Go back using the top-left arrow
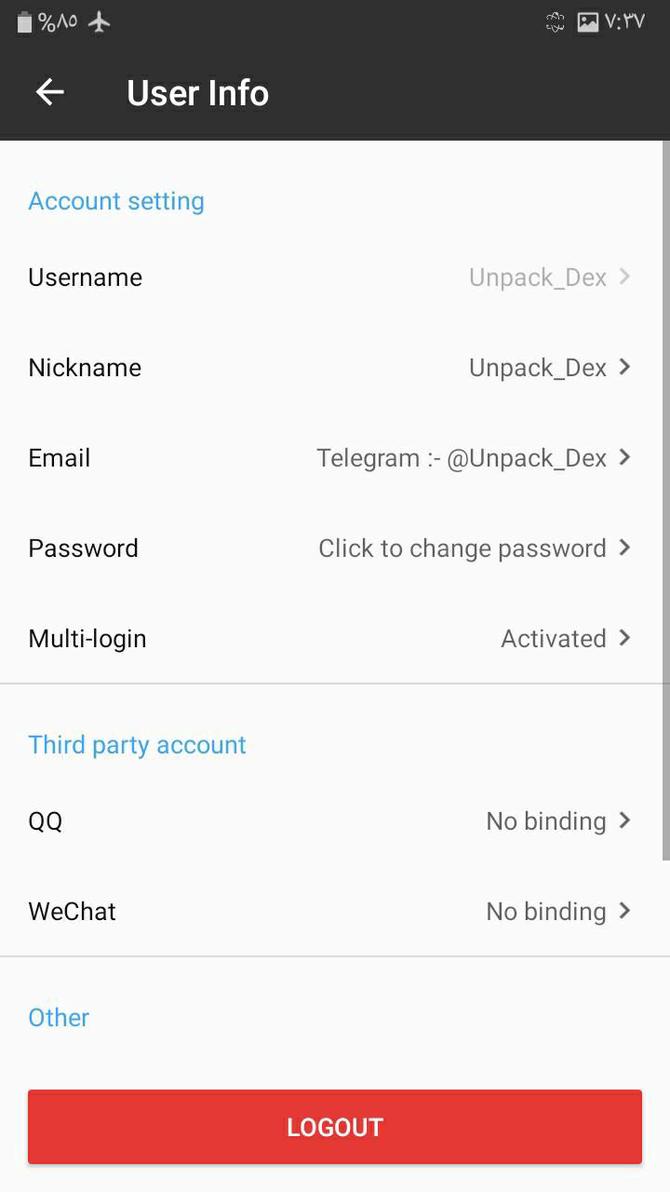The height and width of the screenshot is (1192, 670). pos(49,93)
